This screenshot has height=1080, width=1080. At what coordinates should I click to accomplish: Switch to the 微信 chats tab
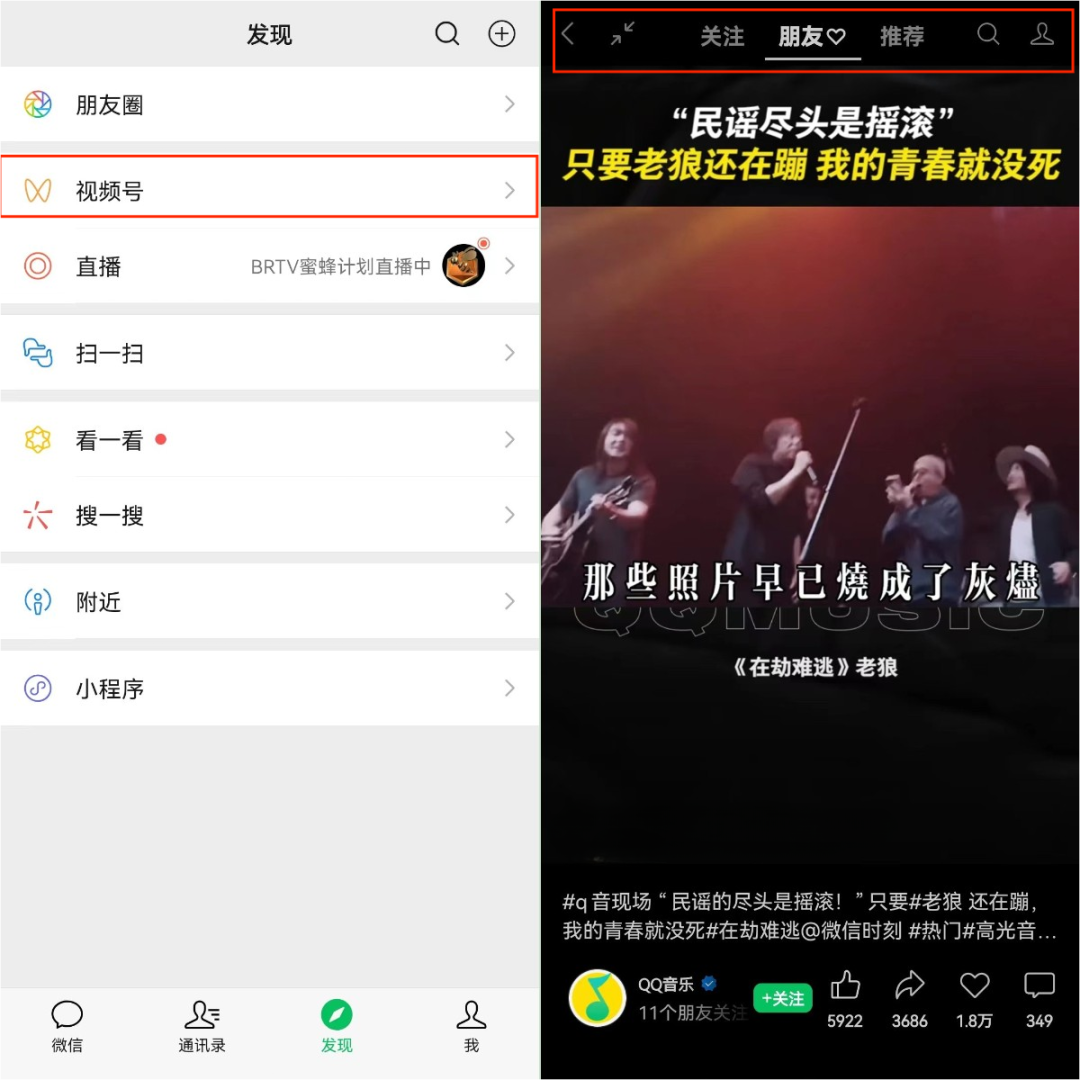(67, 1026)
